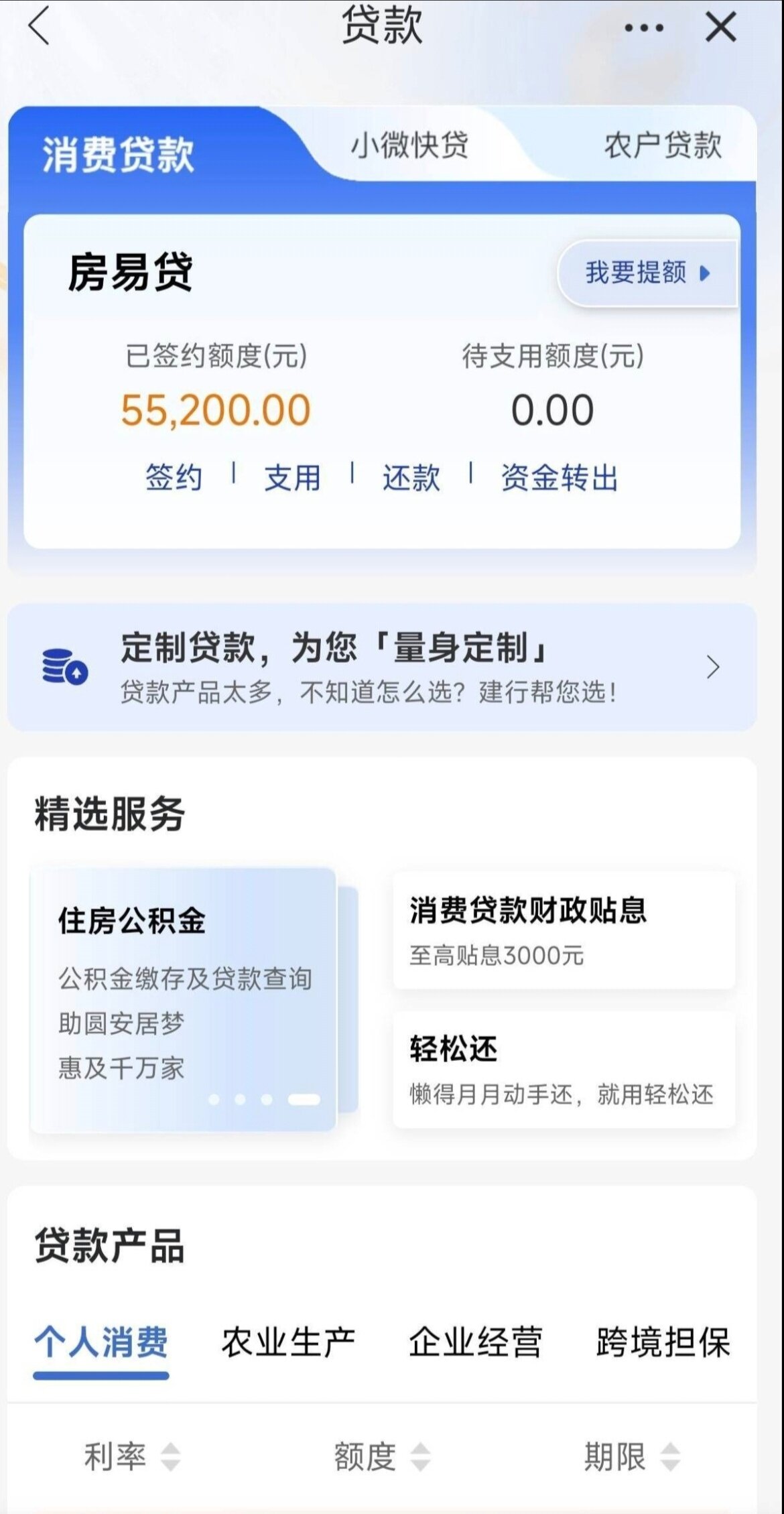
Task: Switch to 农业生产 loan products
Action: [288, 1342]
